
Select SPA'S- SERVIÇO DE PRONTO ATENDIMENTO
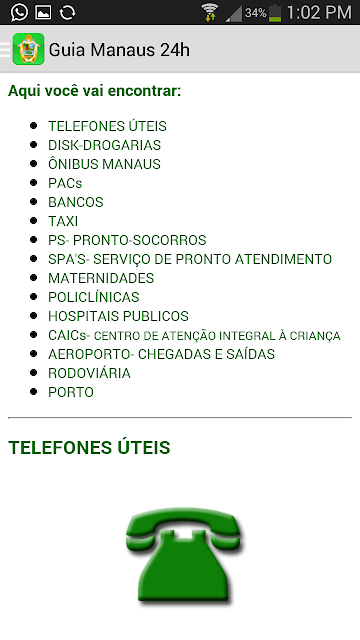(190, 259)
